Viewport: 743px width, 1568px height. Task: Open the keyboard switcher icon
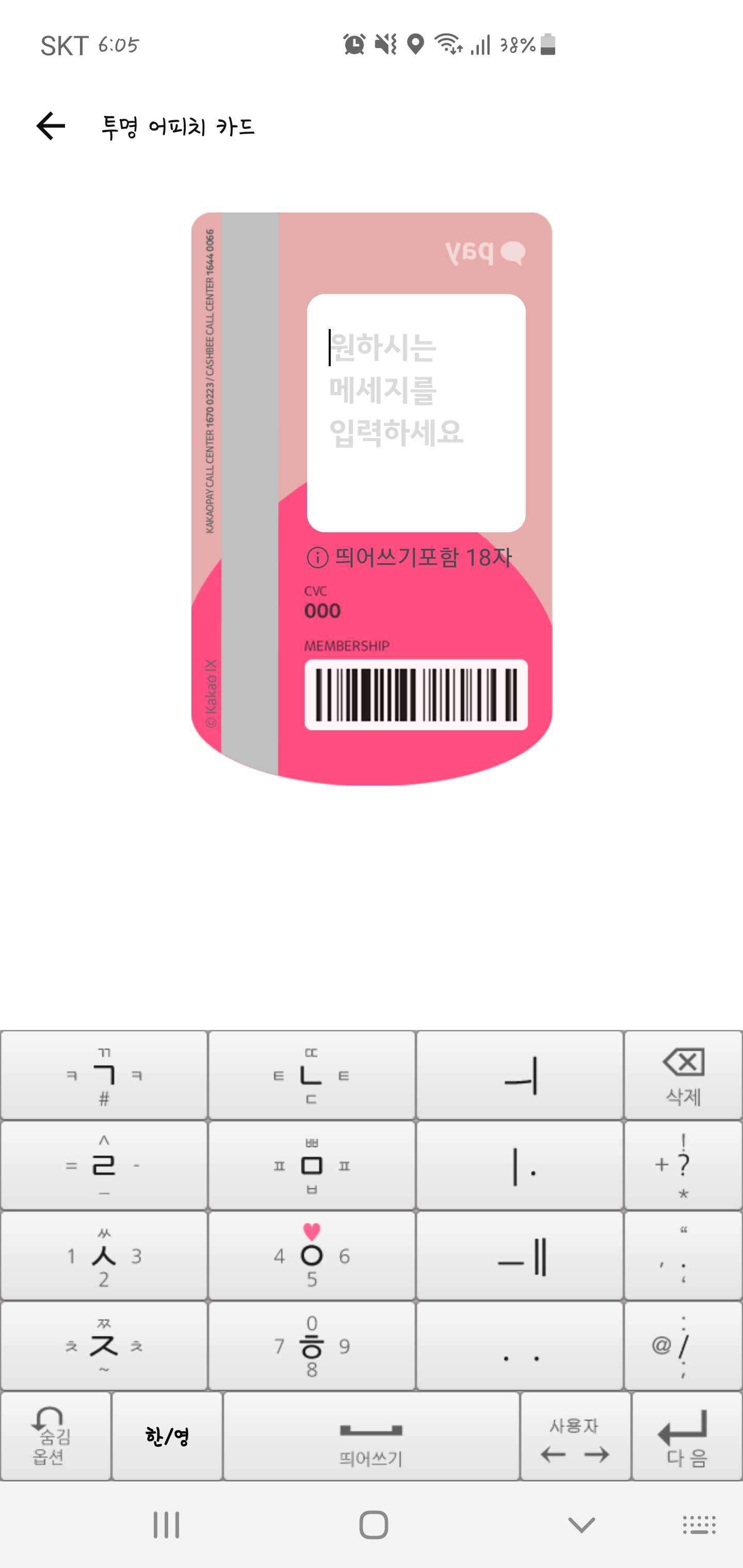(x=699, y=1525)
